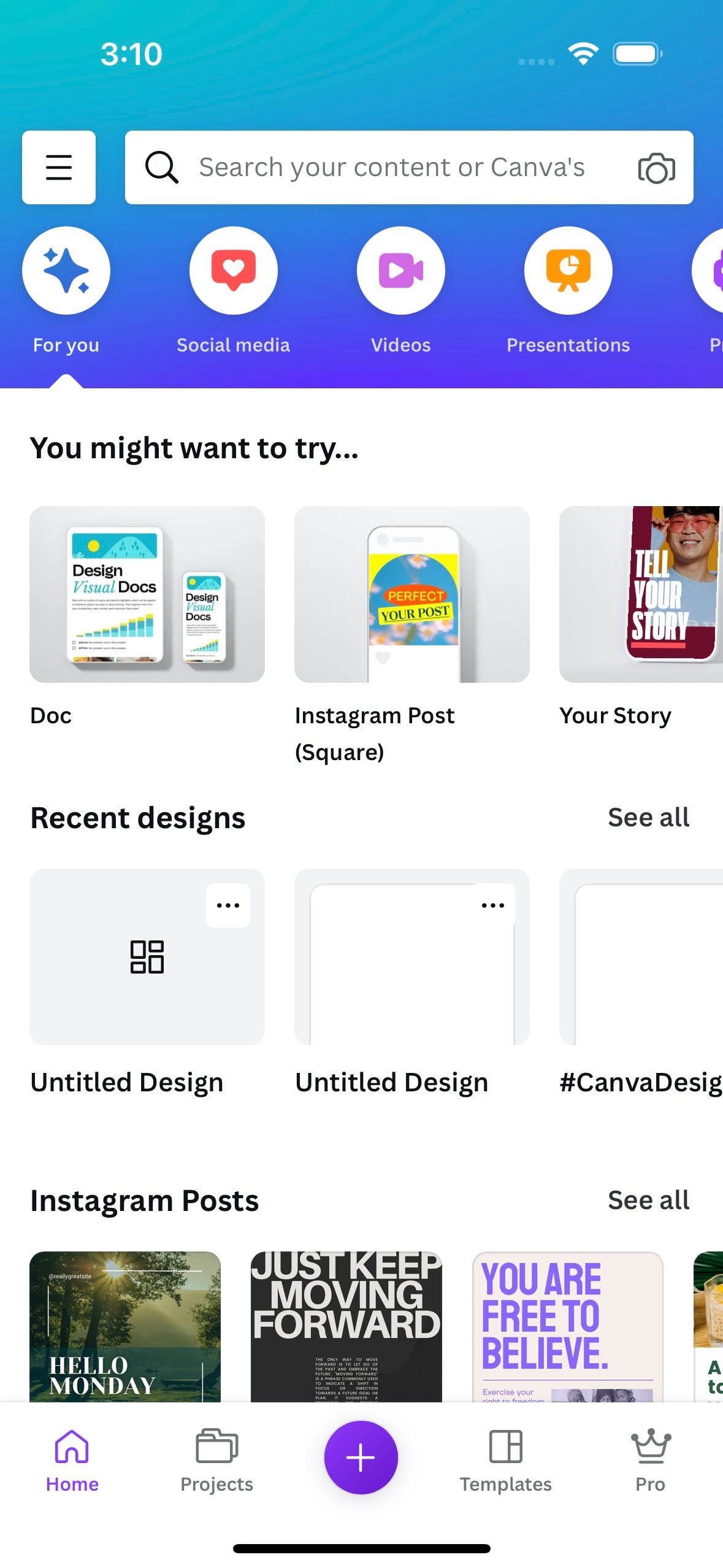723x1568 pixels.
Task: Select the For you sparkle icon
Action: click(66, 270)
